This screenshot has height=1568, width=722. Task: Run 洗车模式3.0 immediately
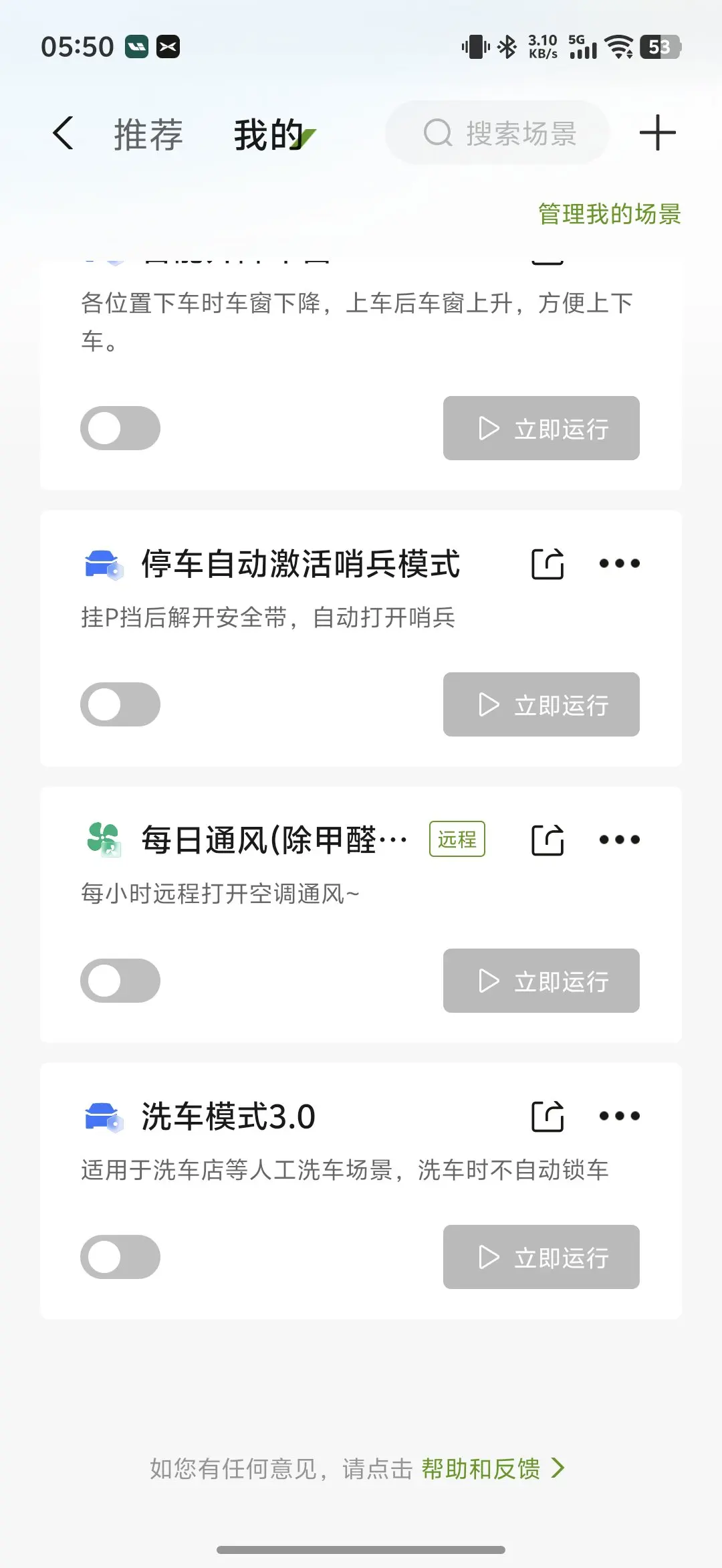(541, 1257)
